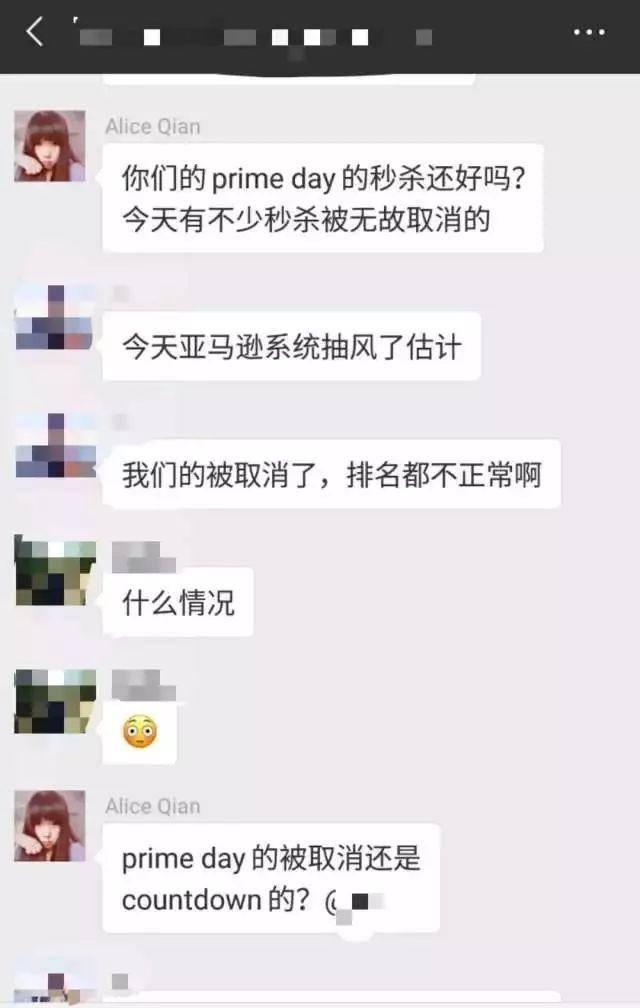Go back from the group chat
The image size is (640, 1008).
point(35,32)
